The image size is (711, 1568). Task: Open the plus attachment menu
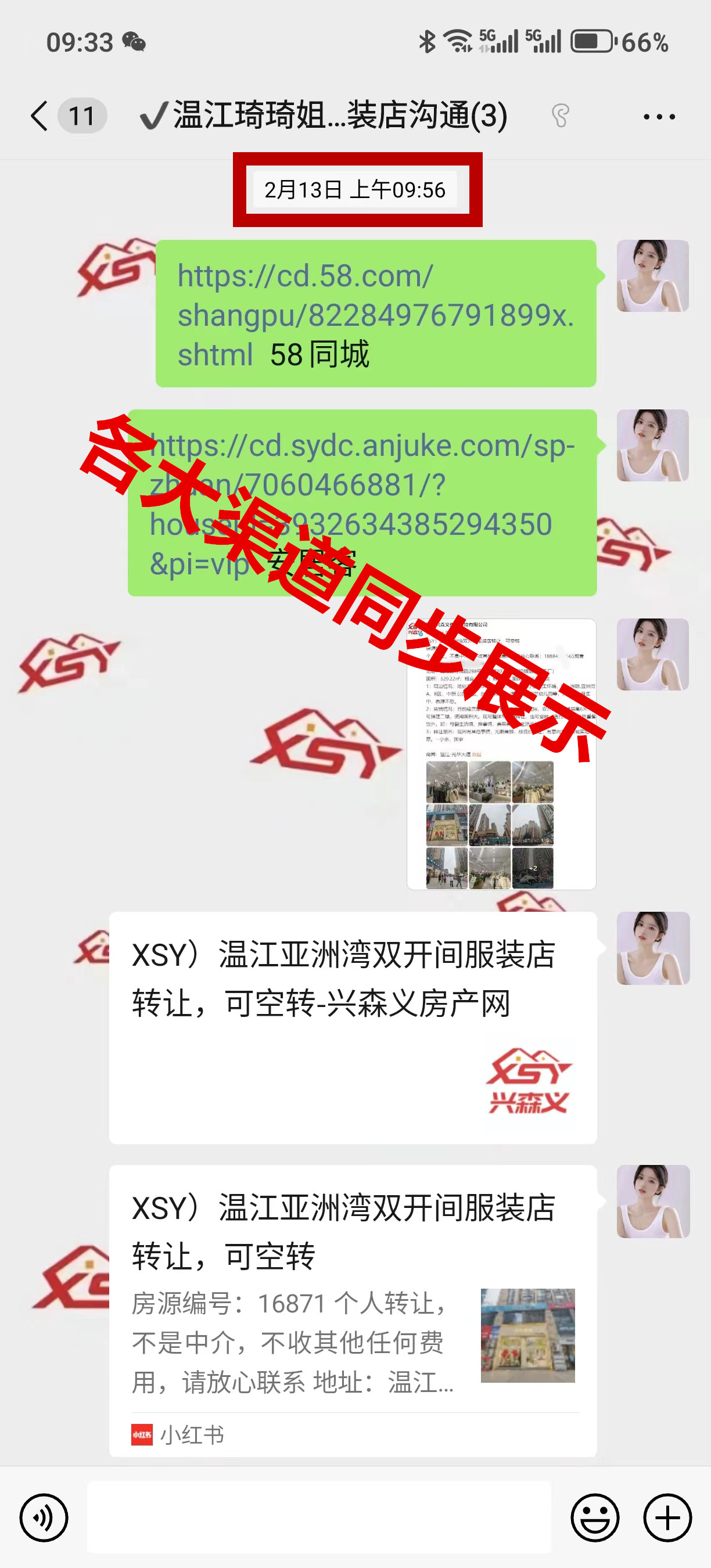coord(667,1517)
